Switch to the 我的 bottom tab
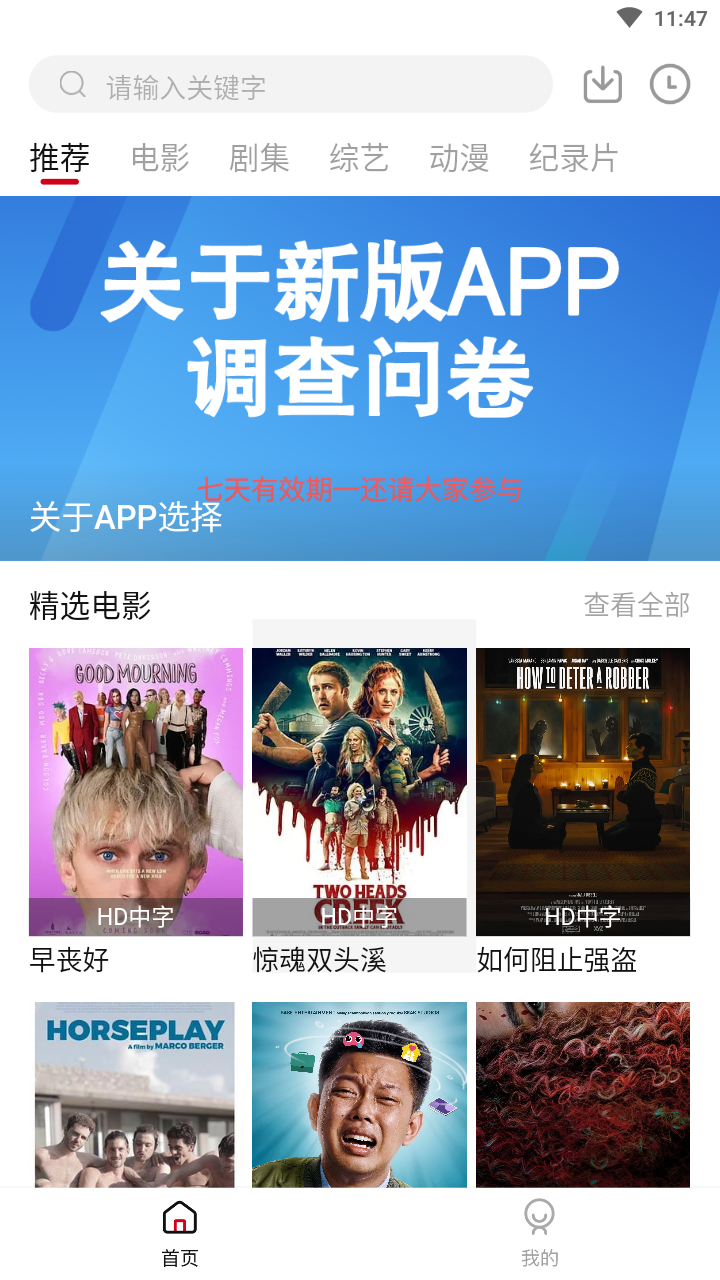720x1280 pixels. 540,1234
